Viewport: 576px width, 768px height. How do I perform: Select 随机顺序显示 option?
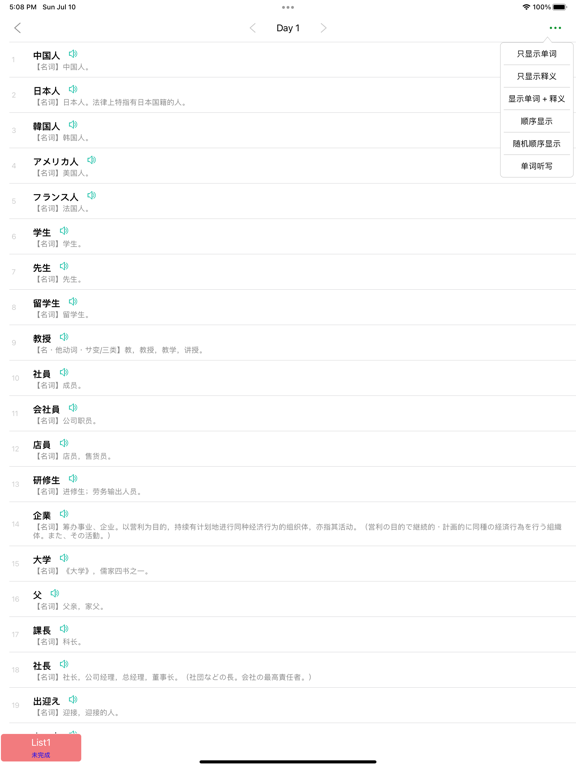537,144
